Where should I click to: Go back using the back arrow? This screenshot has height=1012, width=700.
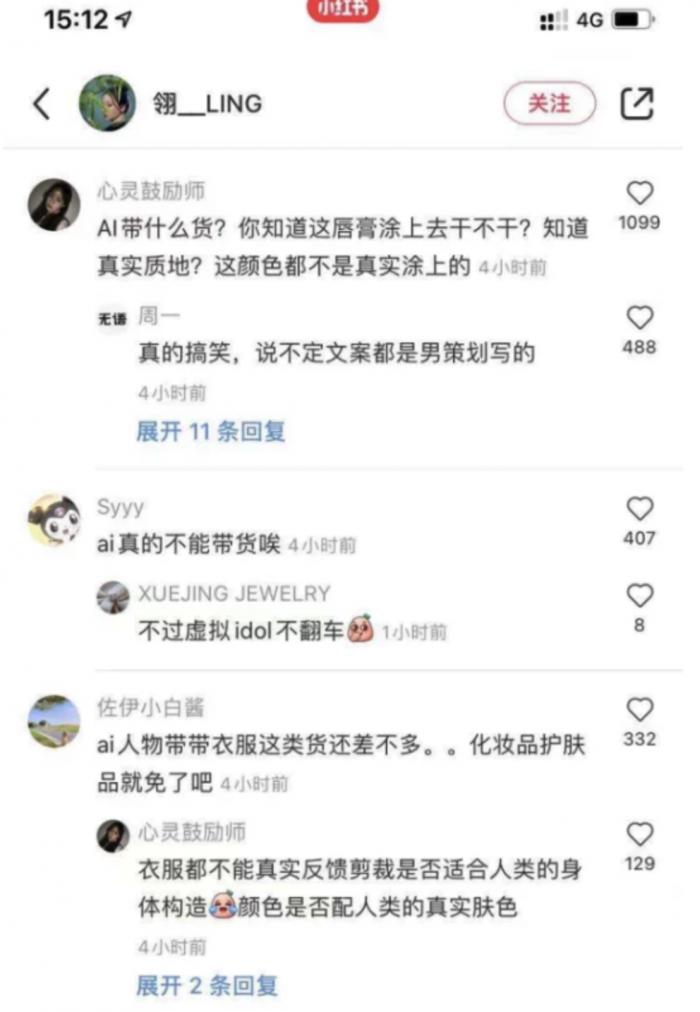(41, 103)
